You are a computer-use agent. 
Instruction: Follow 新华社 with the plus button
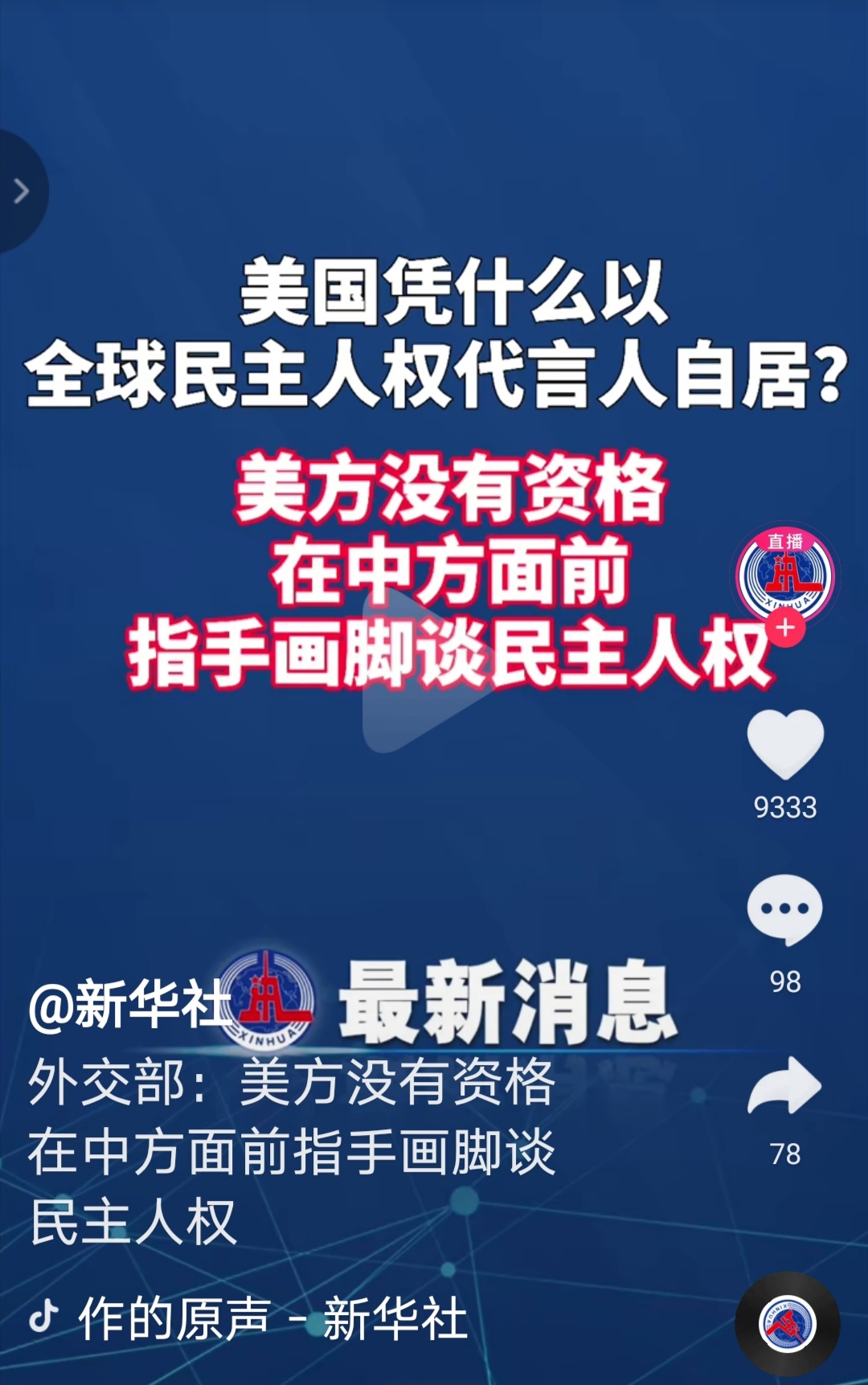pos(785,628)
